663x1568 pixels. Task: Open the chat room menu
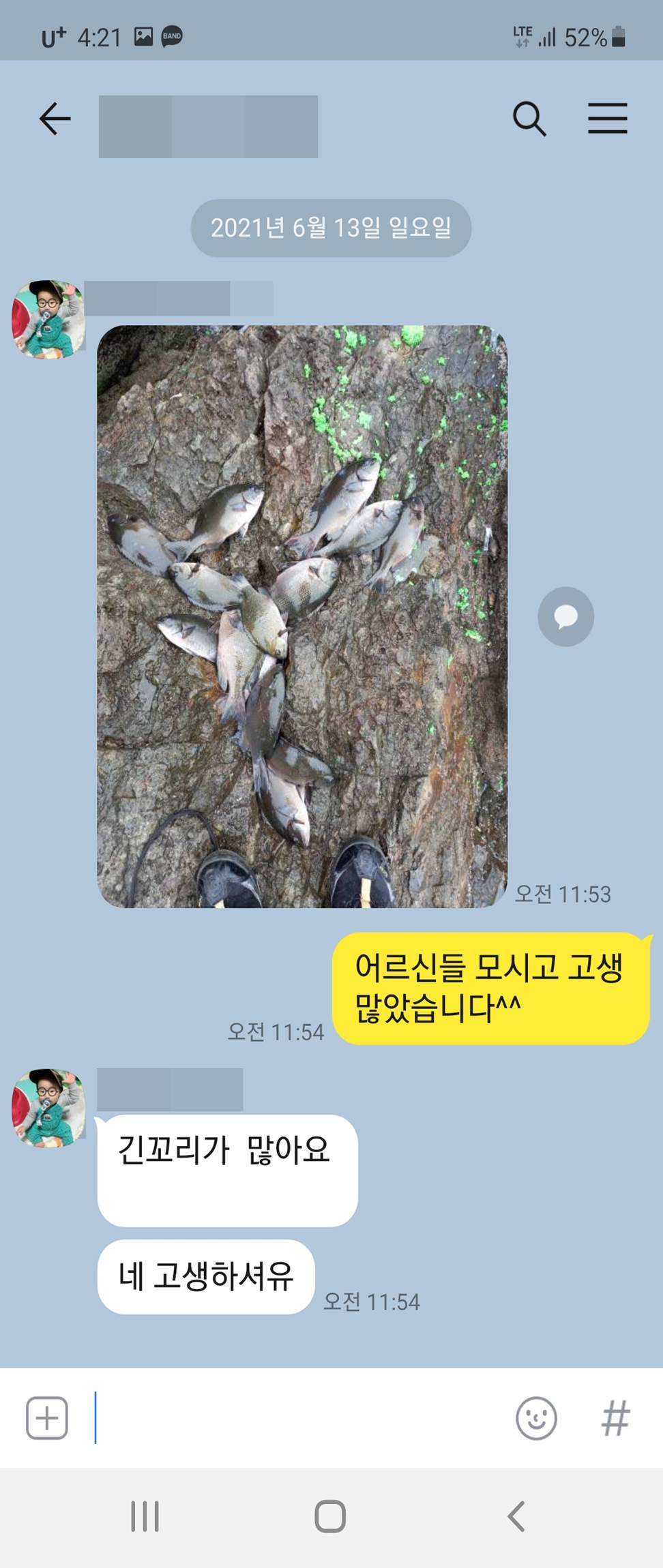pos(607,119)
